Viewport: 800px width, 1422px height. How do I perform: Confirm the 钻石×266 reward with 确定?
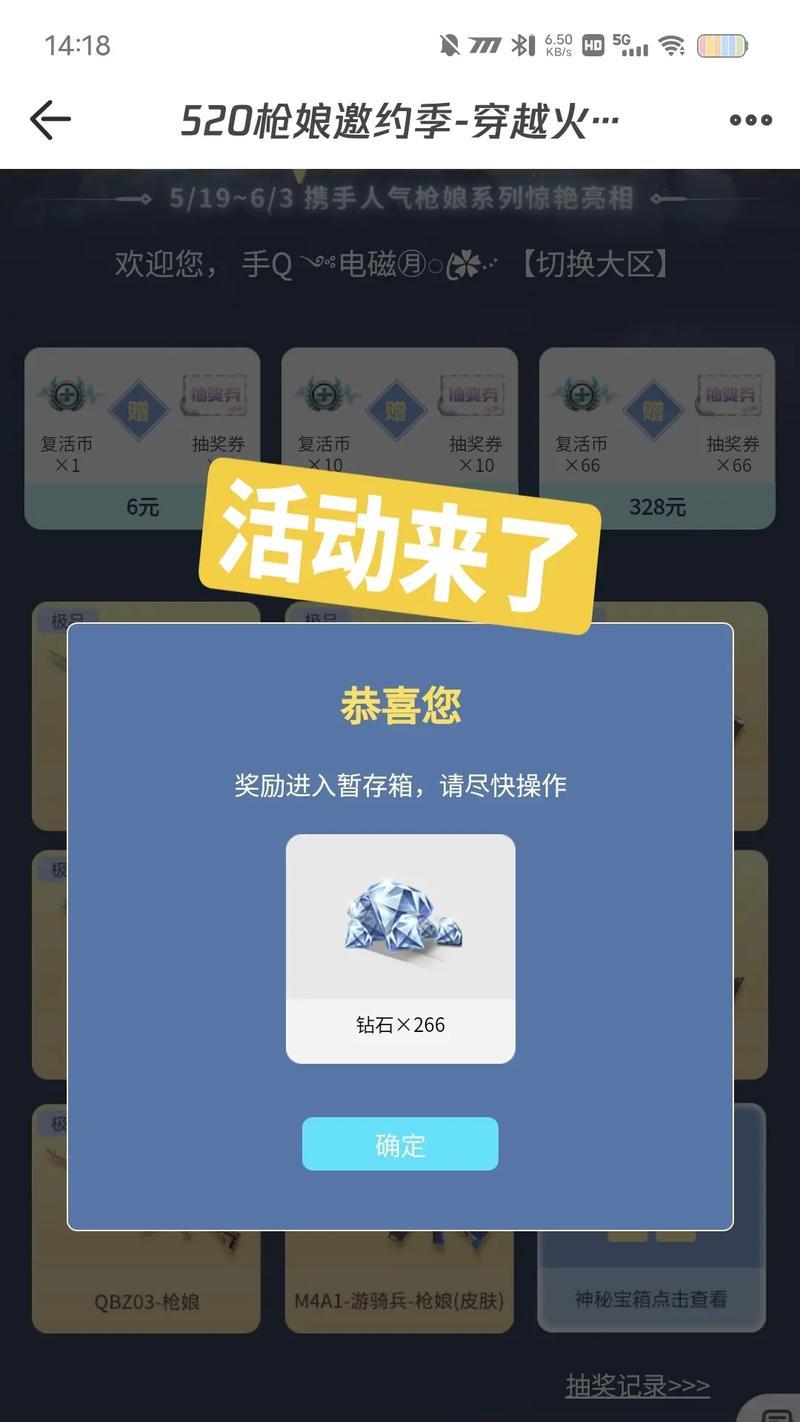[400, 1144]
